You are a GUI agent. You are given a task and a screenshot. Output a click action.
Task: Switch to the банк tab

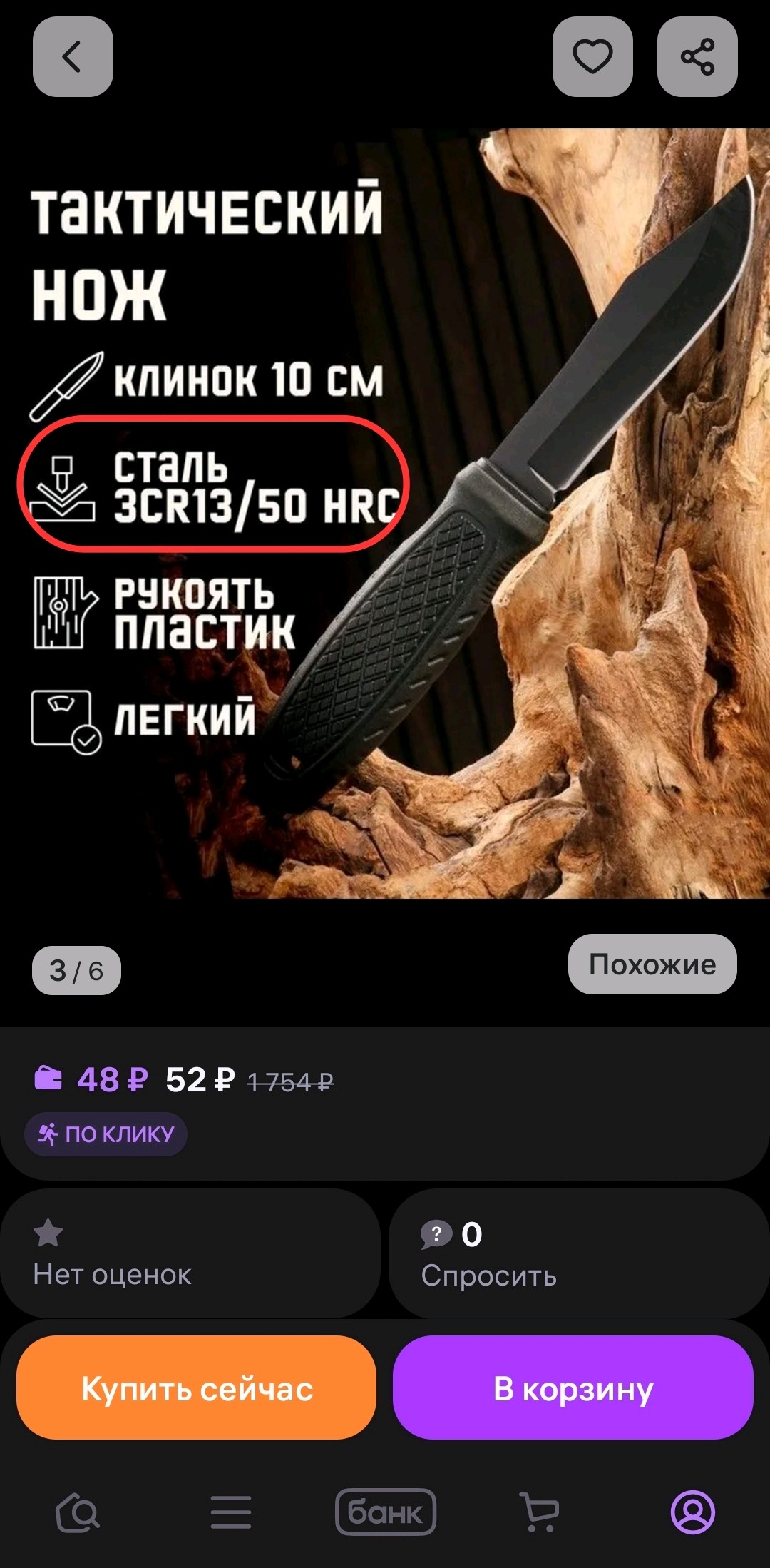[385, 1512]
